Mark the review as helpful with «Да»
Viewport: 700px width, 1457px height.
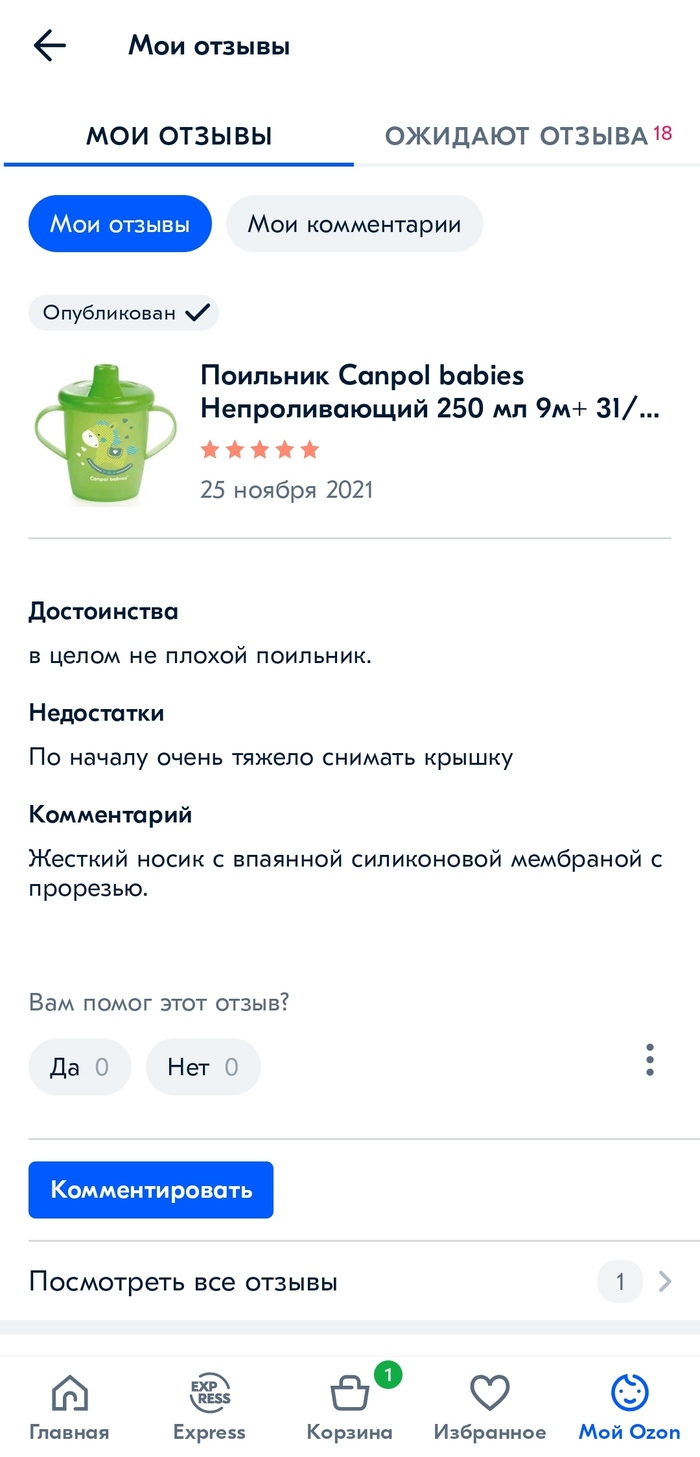79,1067
